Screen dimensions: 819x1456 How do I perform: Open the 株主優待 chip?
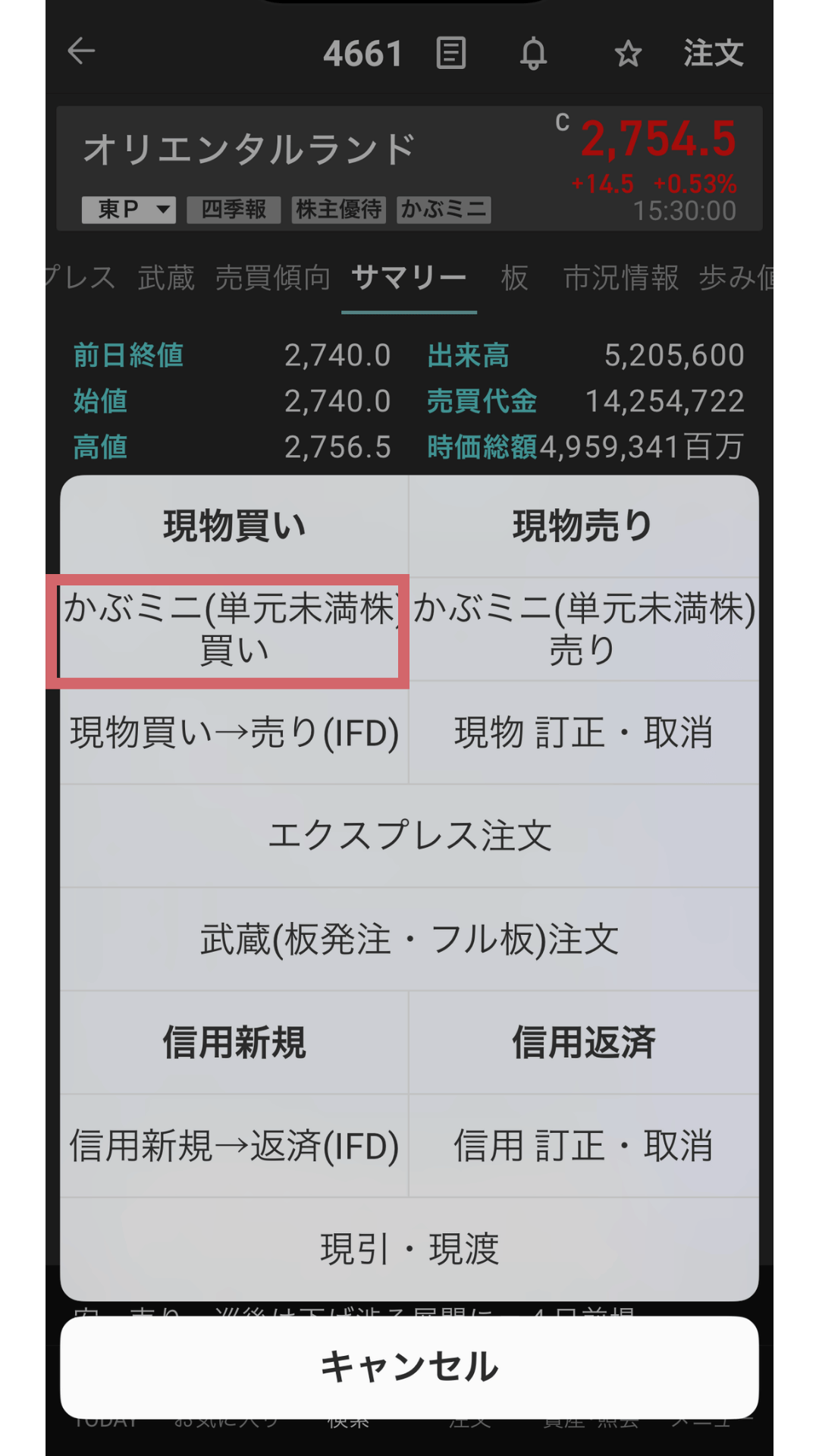(338, 209)
